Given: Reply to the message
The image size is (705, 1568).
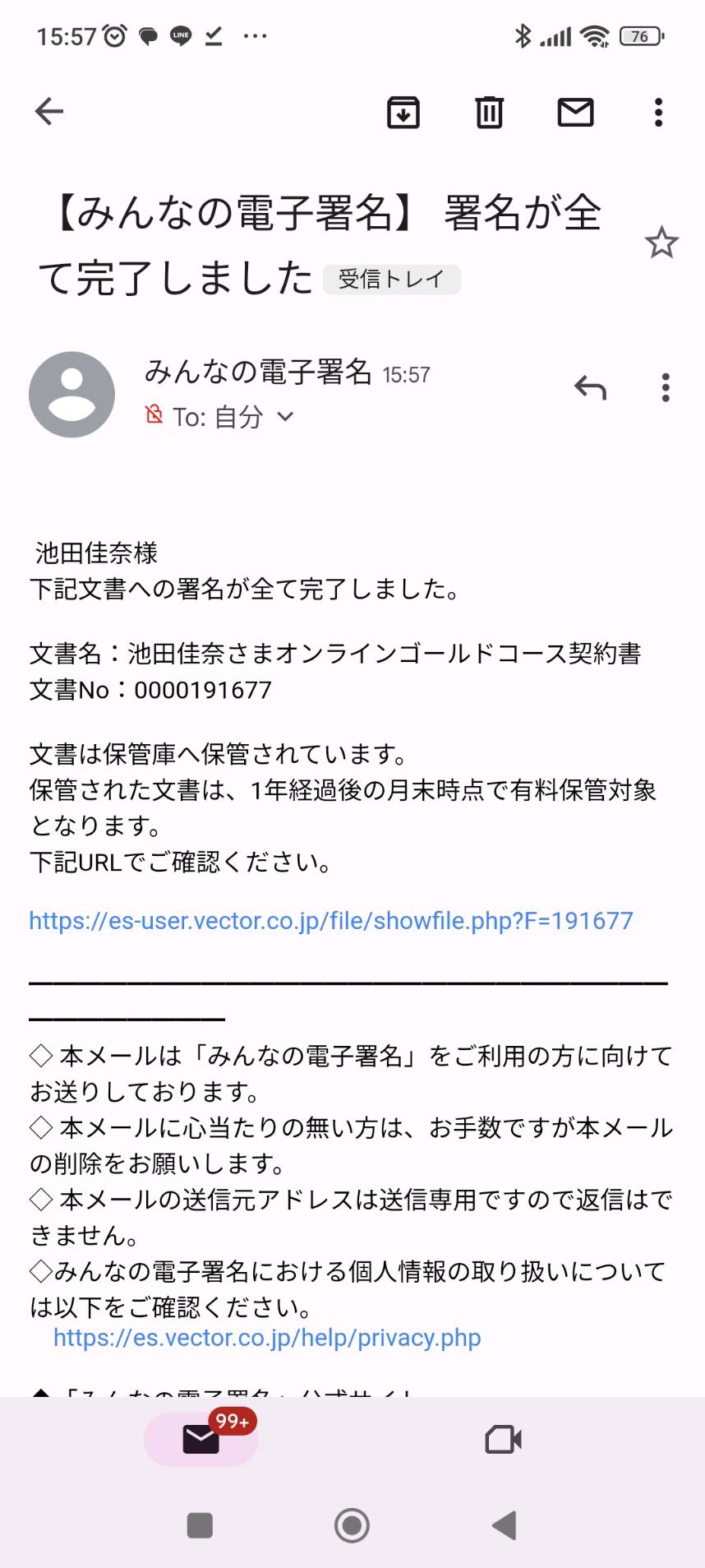Looking at the screenshot, I should tap(590, 387).
